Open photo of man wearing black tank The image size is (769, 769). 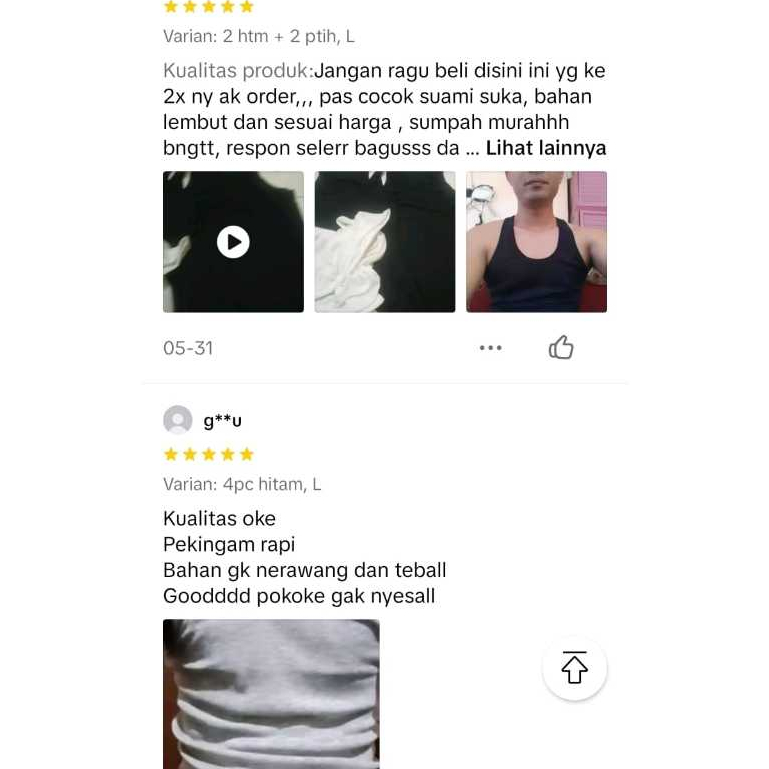pos(536,242)
